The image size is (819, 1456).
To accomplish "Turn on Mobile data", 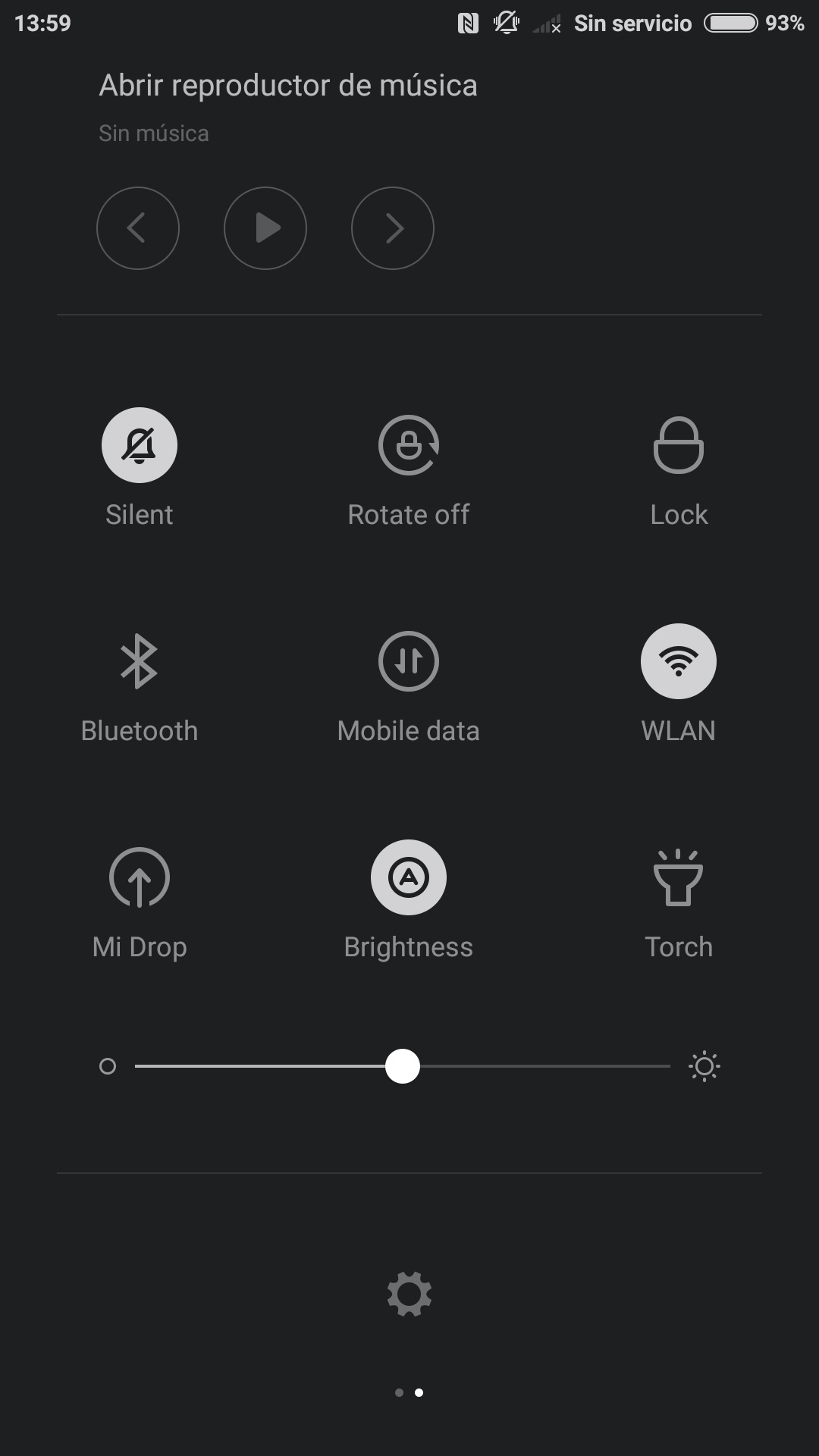I will 409,661.
